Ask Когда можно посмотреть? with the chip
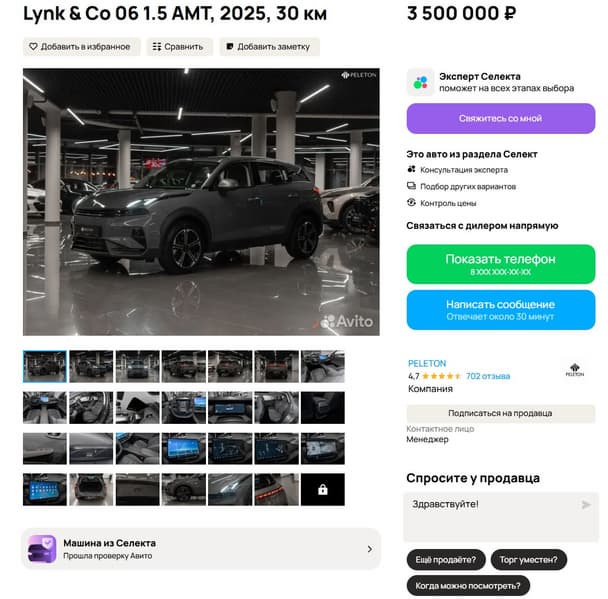Image resolution: width=608 pixels, height=599 pixels. (x=468, y=585)
